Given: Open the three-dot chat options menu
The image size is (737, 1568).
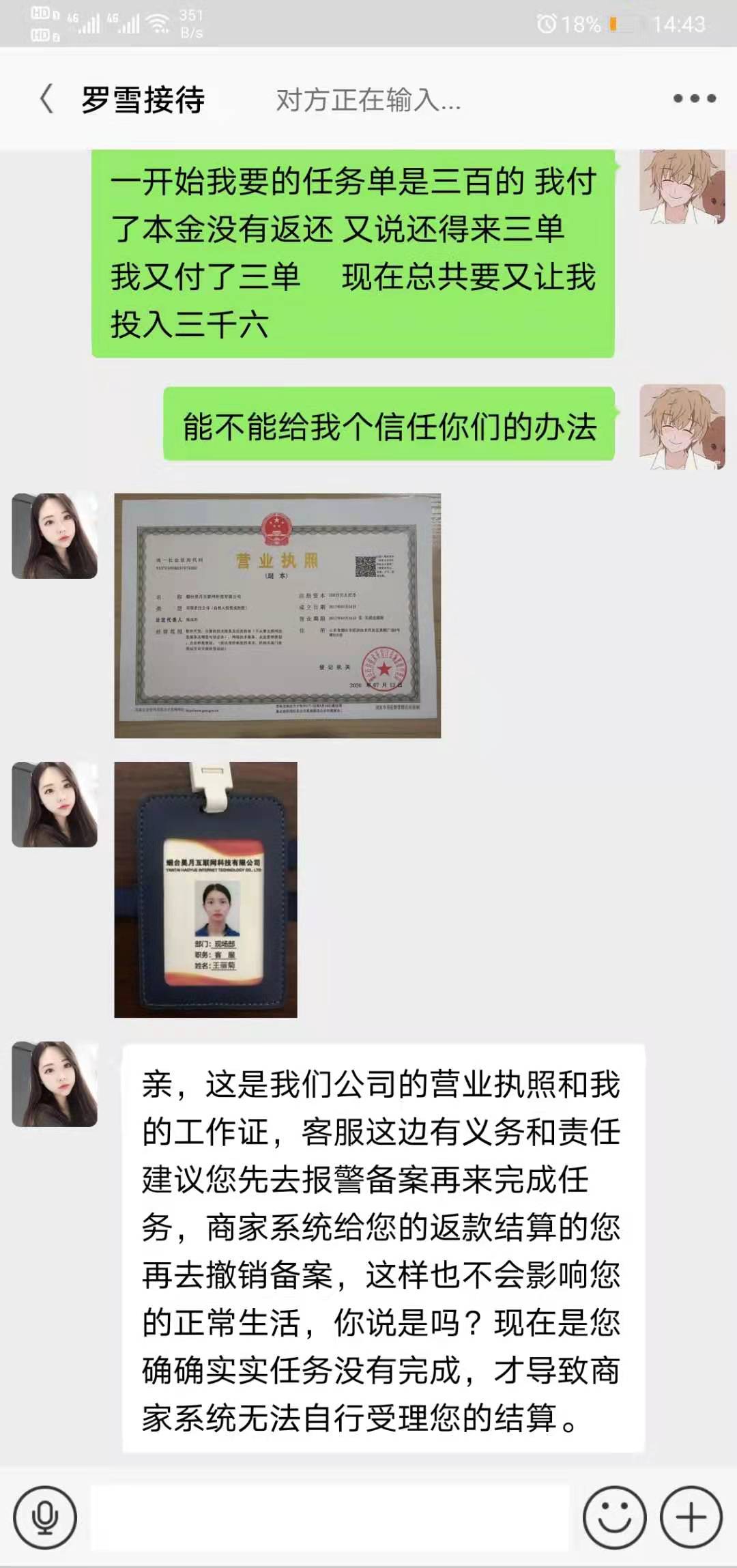Looking at the screenshot, I should pos(694,99).
